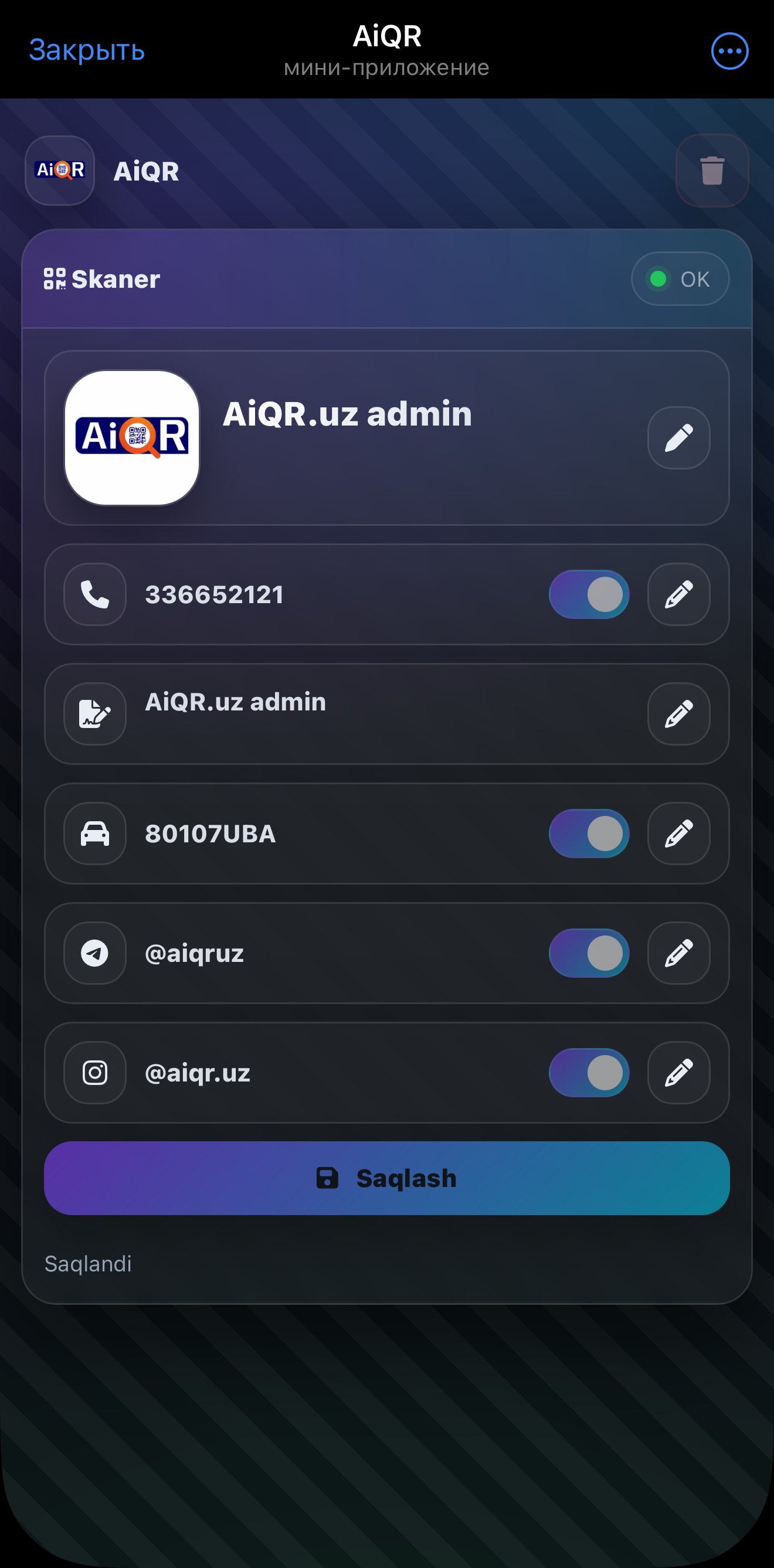Toggle the @aiqr.uz Instagram switch off

coord(588,1072)
